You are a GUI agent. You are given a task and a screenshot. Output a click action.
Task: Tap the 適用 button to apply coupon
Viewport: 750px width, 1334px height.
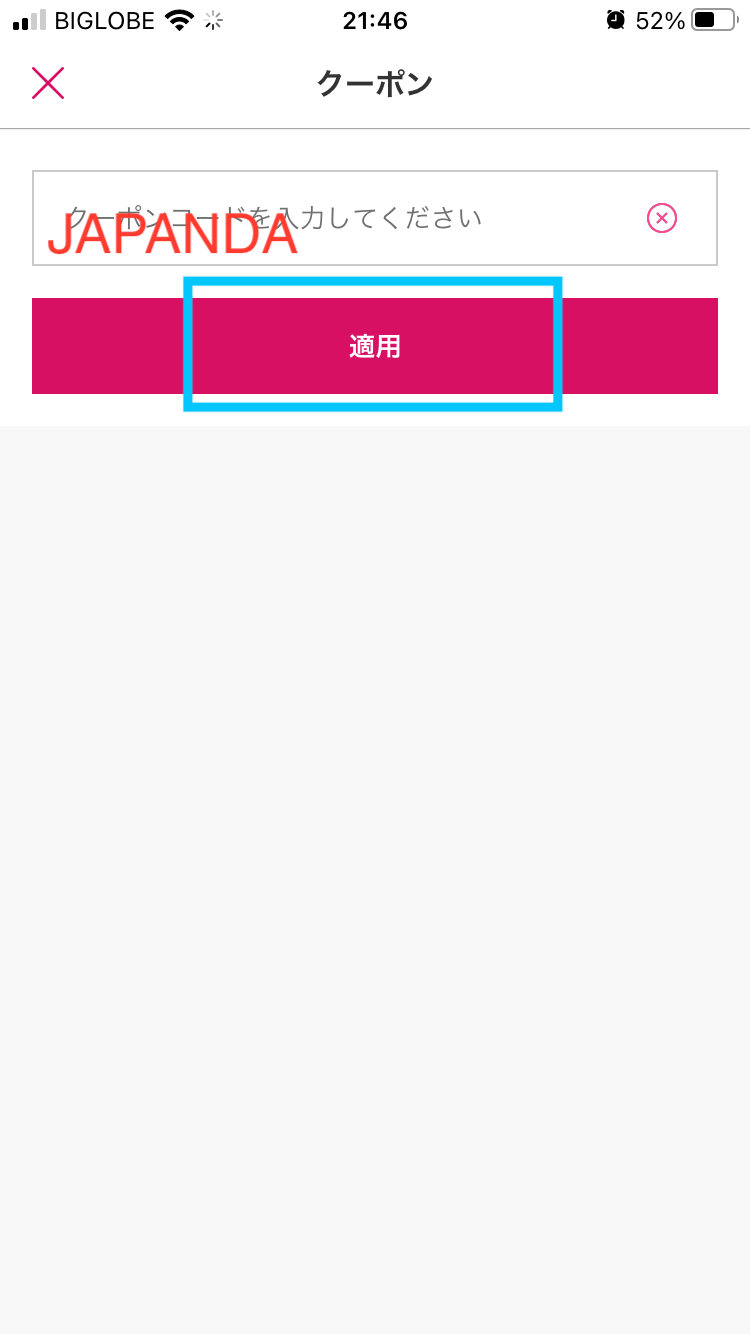[x=375, y=346]
